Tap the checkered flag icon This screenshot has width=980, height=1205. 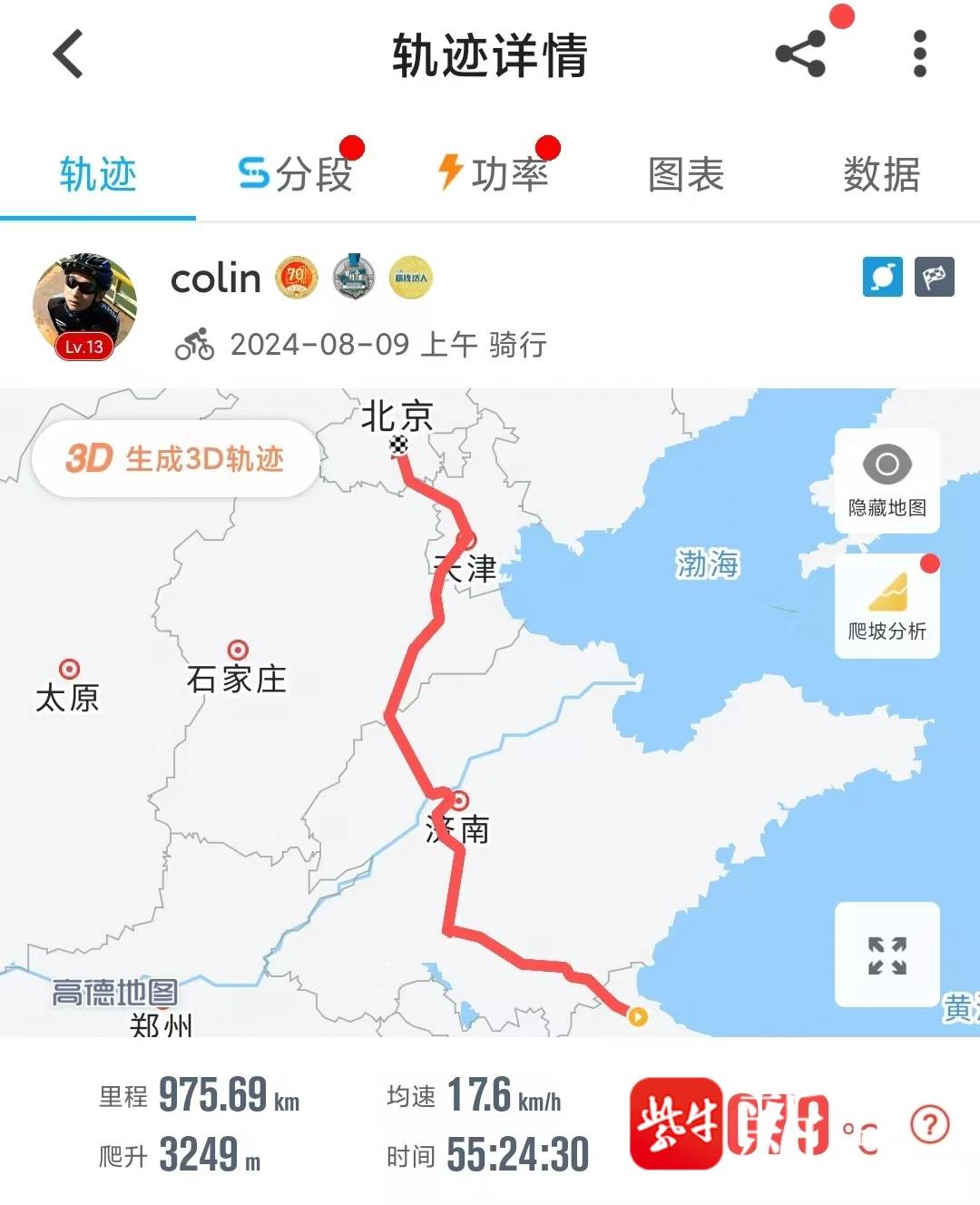click(x=934, y=277)
